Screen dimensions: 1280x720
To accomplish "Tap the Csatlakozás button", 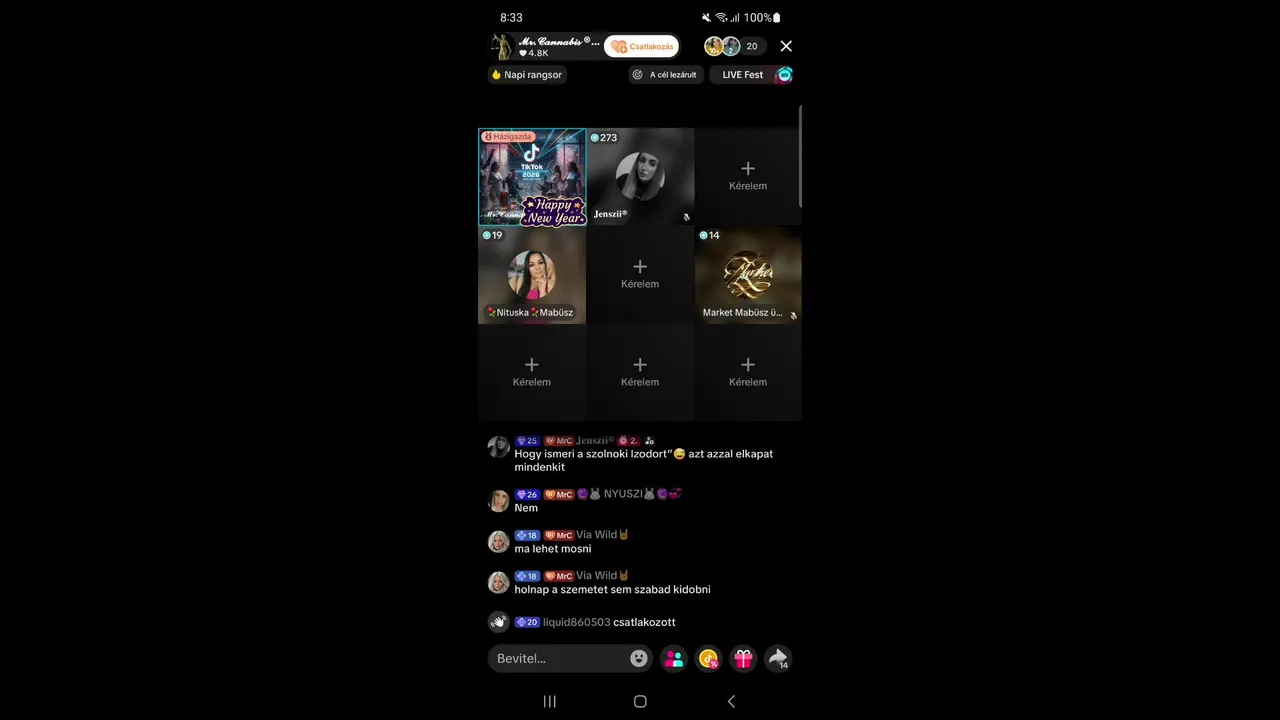I will pyautogui.click(x=642, y=47).
